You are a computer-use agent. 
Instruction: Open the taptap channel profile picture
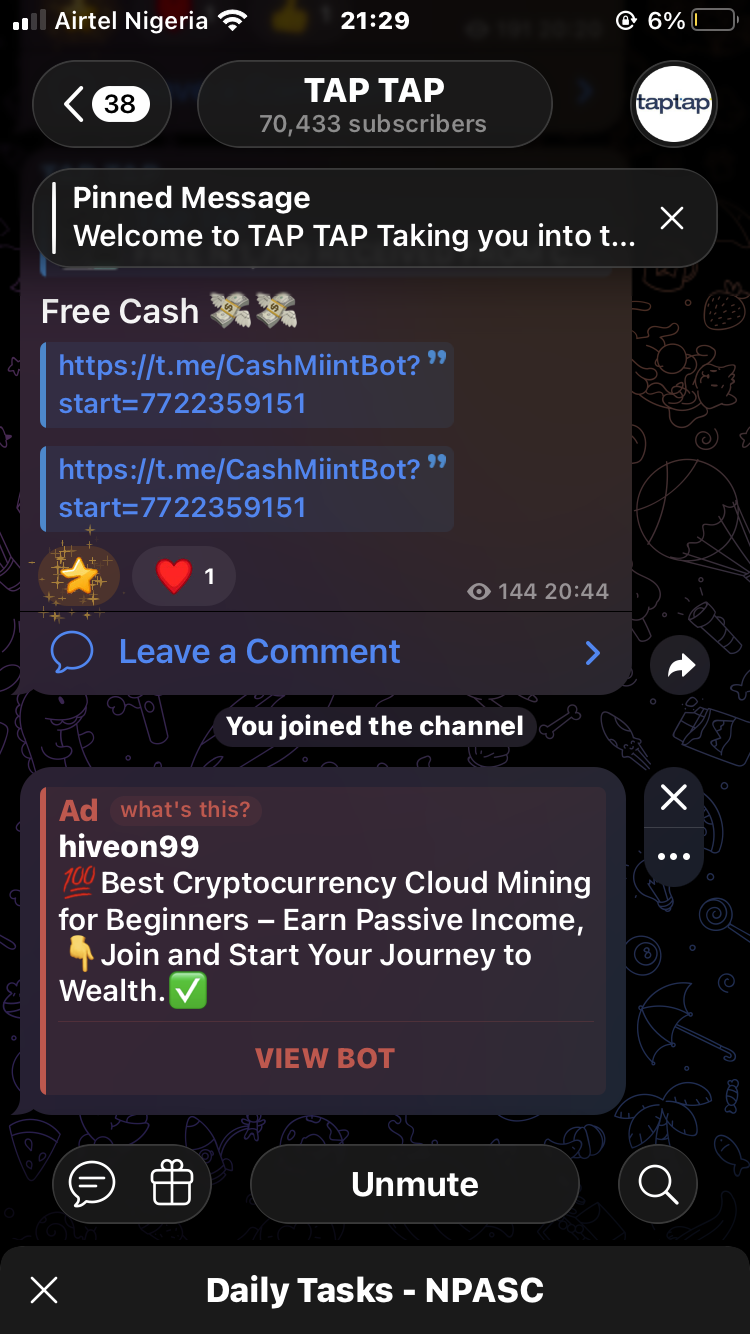click(674, 104)
